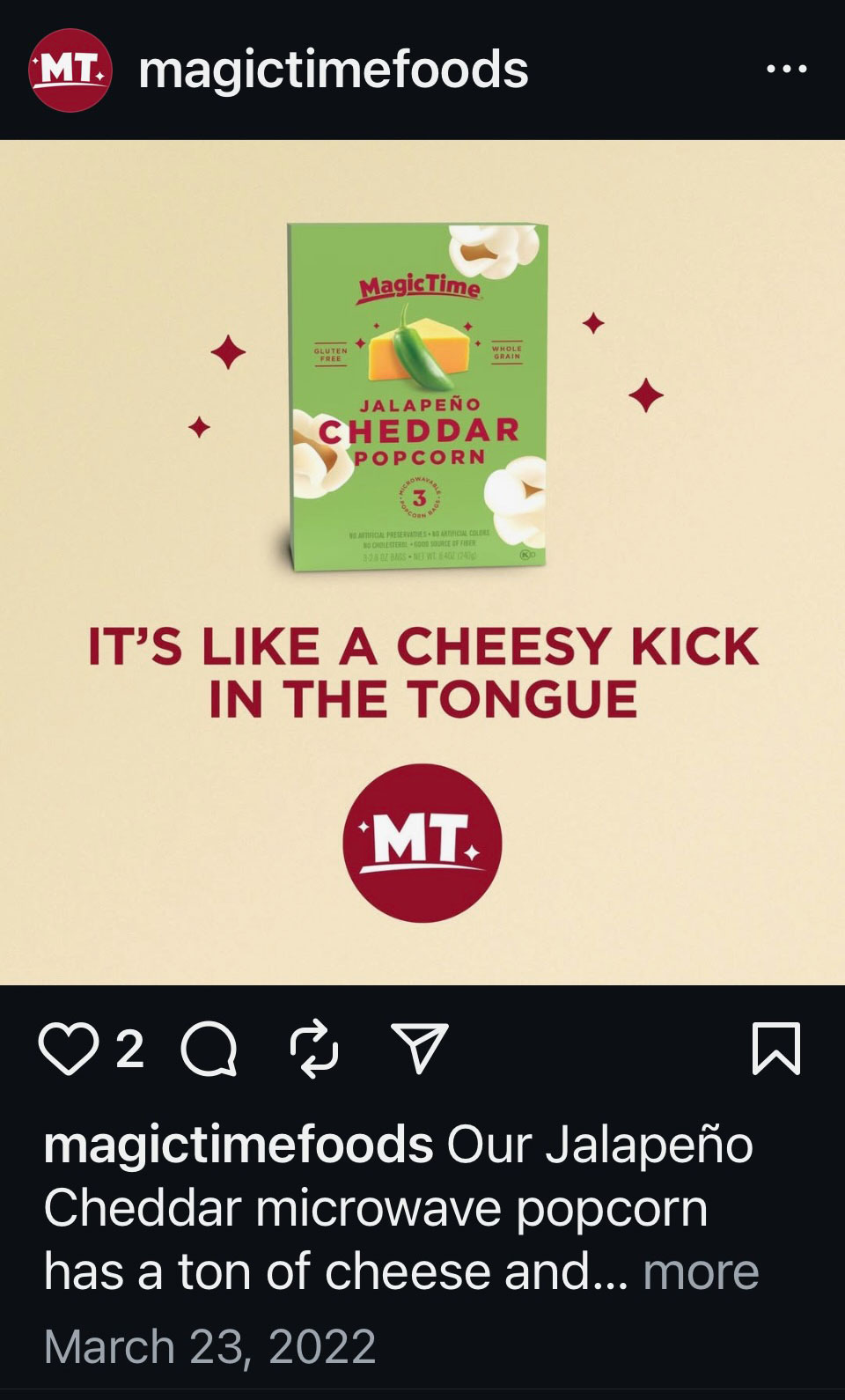Expand the caption by tapping more
The width and height of the screenshot is (845, 1400).
point(701,1271)
